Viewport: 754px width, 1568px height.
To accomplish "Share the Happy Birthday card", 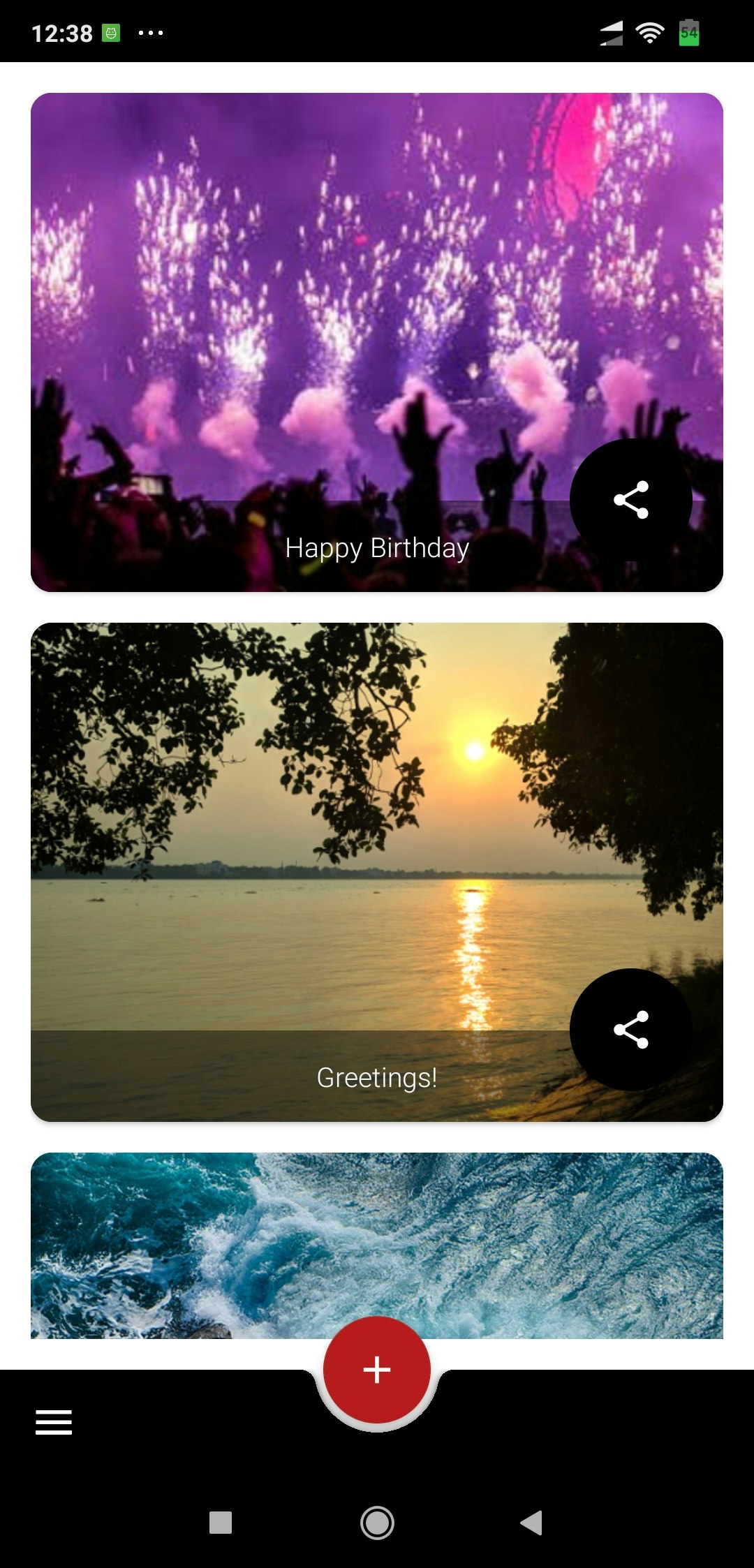I will [631, 500].
